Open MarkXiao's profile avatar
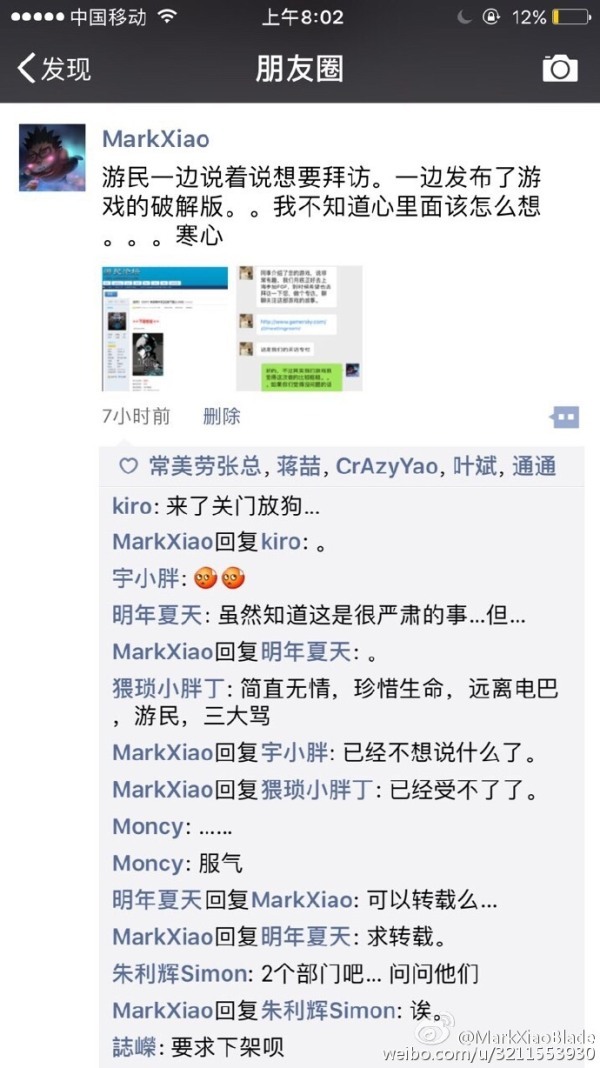Screen dimensions: 600x1068 coord(52,158)
